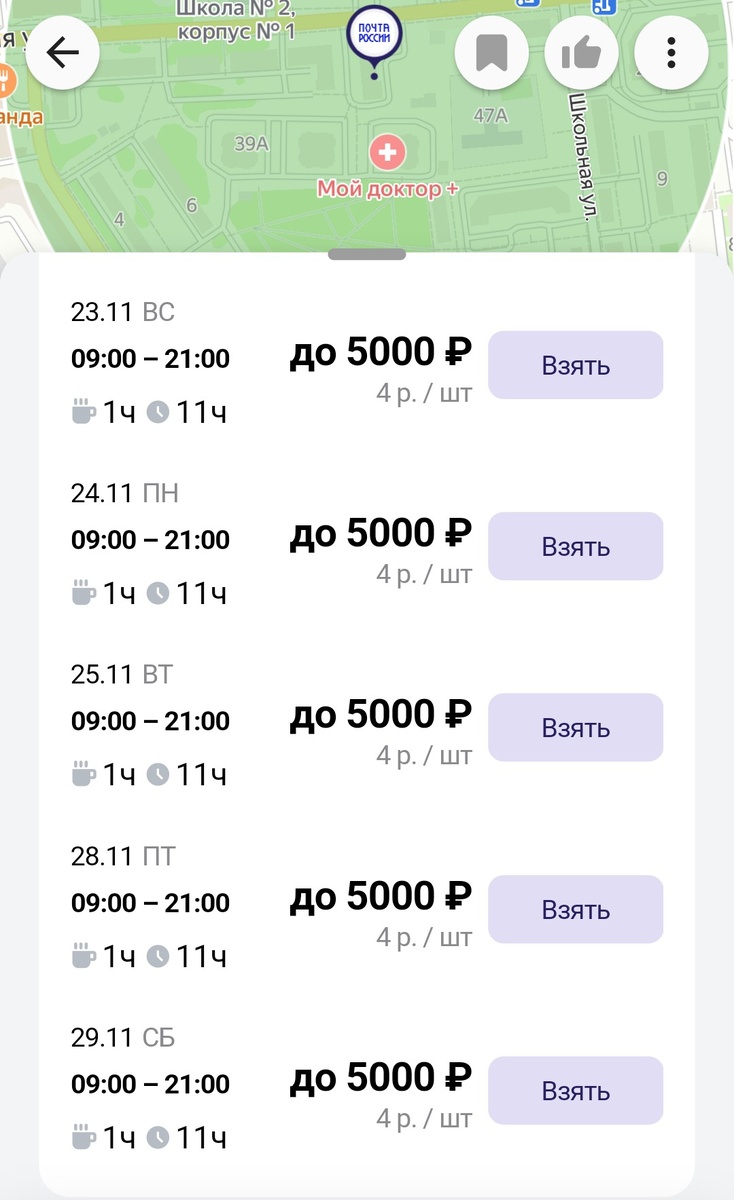The width and height of the screenshot is (734, 1200).
Task: Select Взять for the 25.11 ВТ shift
Action: (x=575, y=727)
